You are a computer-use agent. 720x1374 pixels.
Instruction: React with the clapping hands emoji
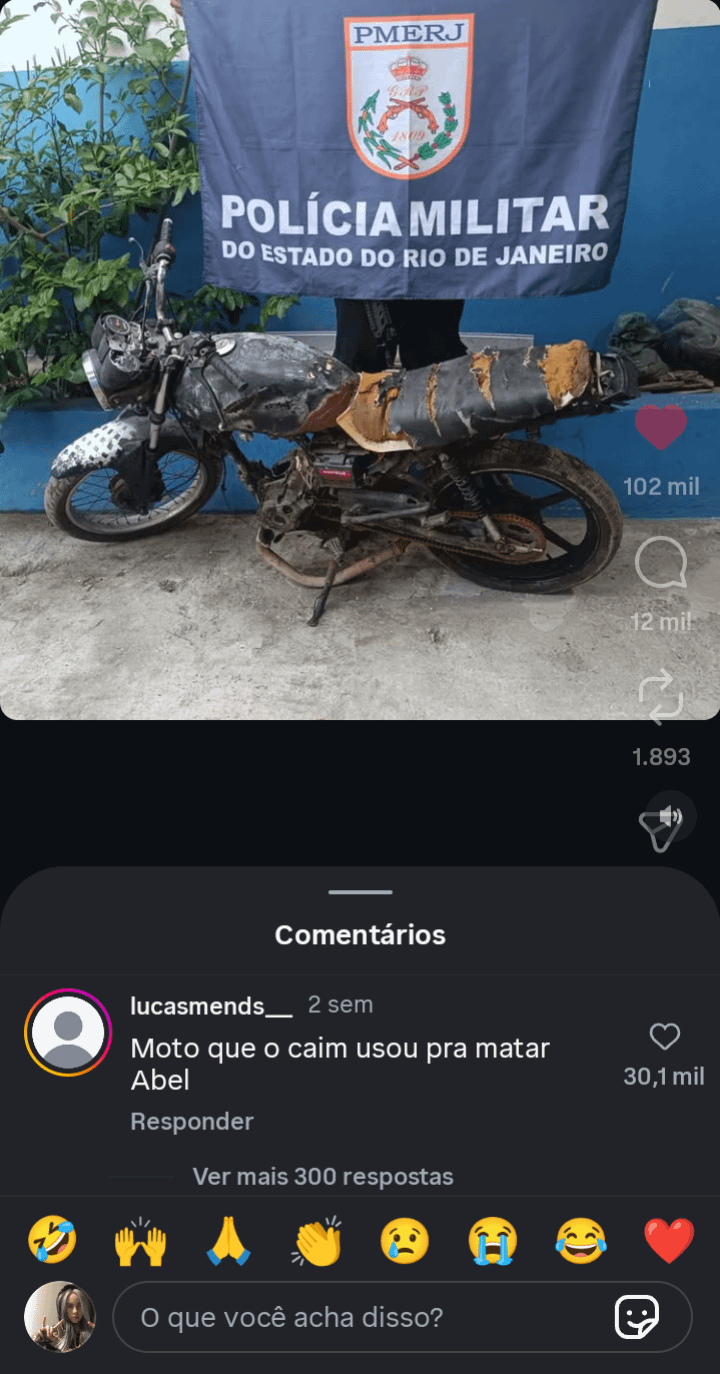tap(317, 1241)
